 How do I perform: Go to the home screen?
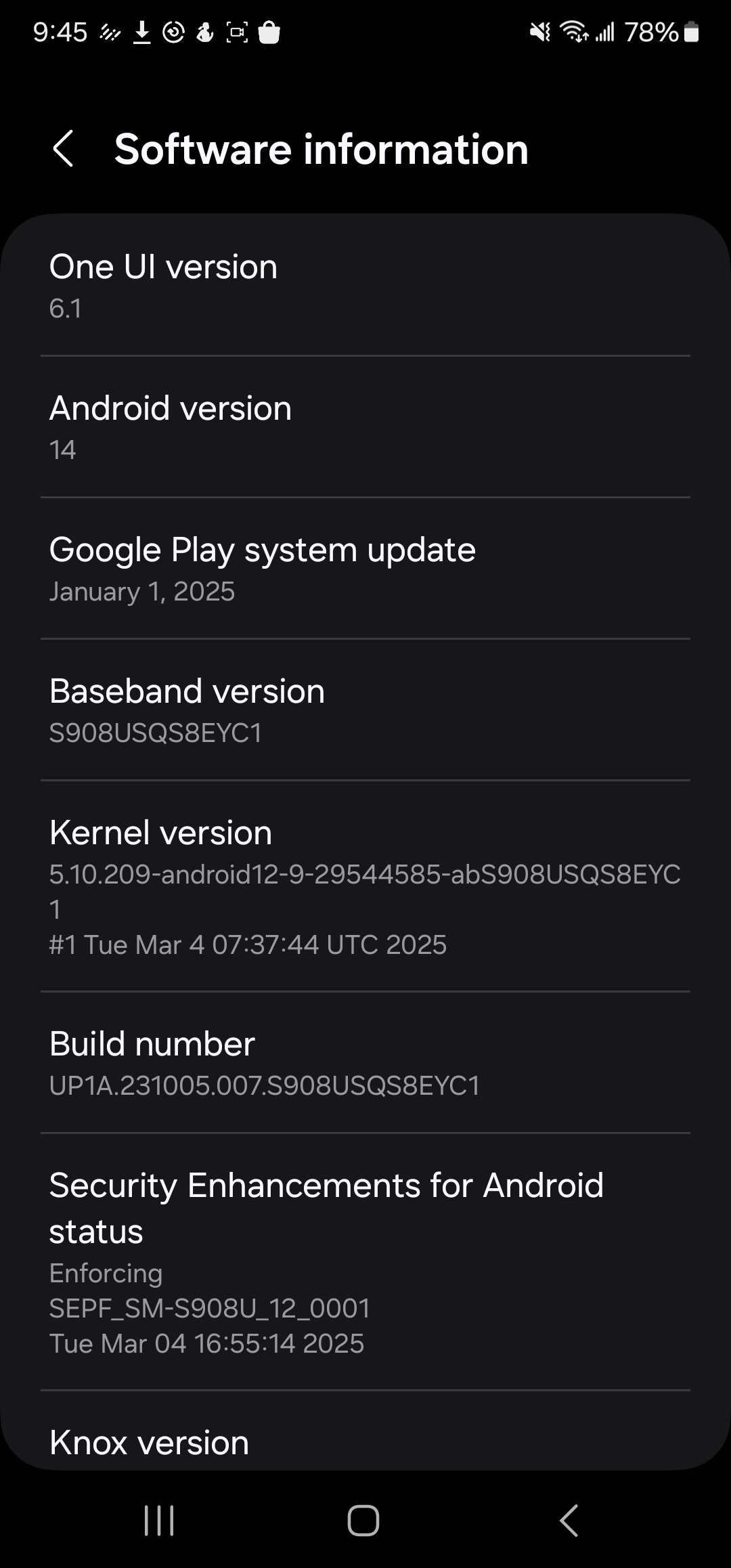363,1521
